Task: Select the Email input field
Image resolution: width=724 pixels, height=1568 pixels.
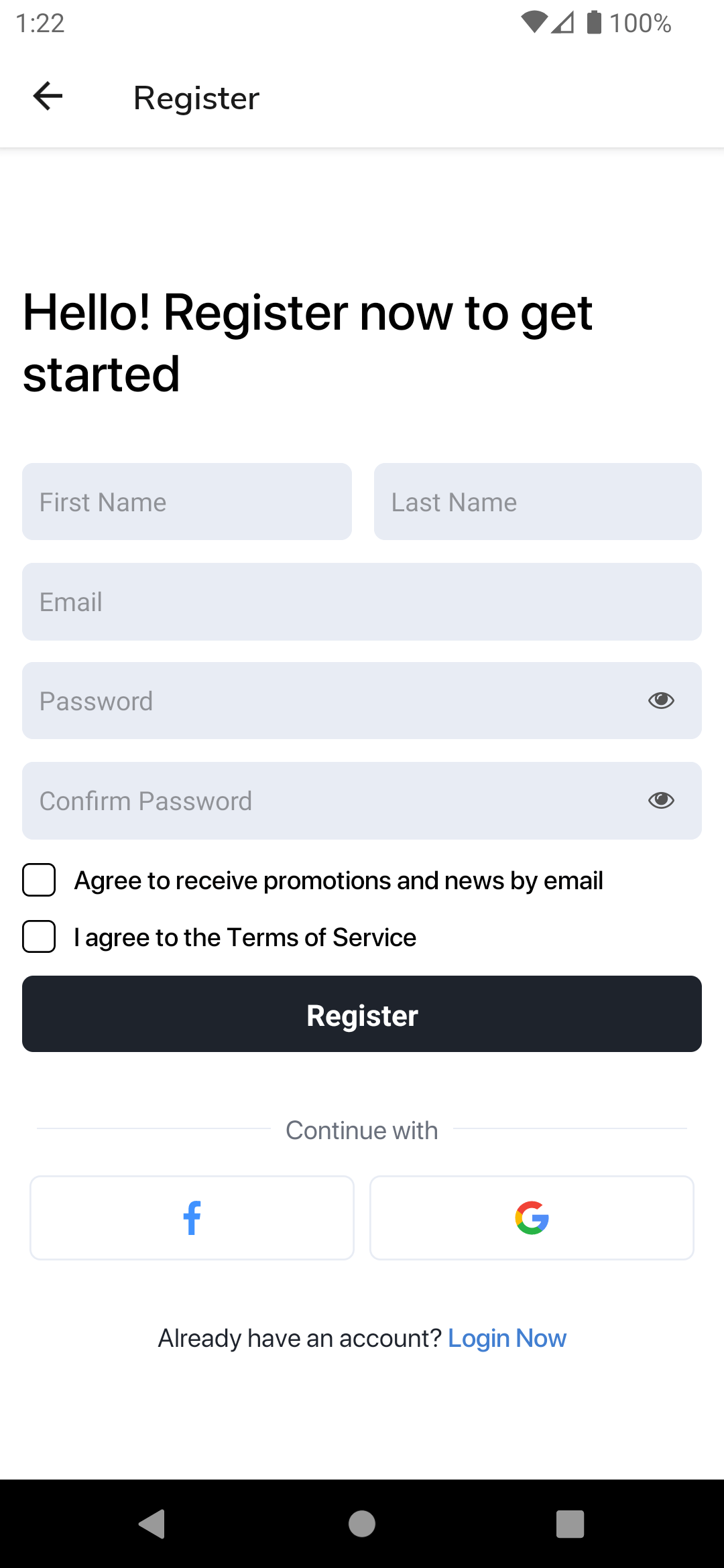Action: coord(362,601)
